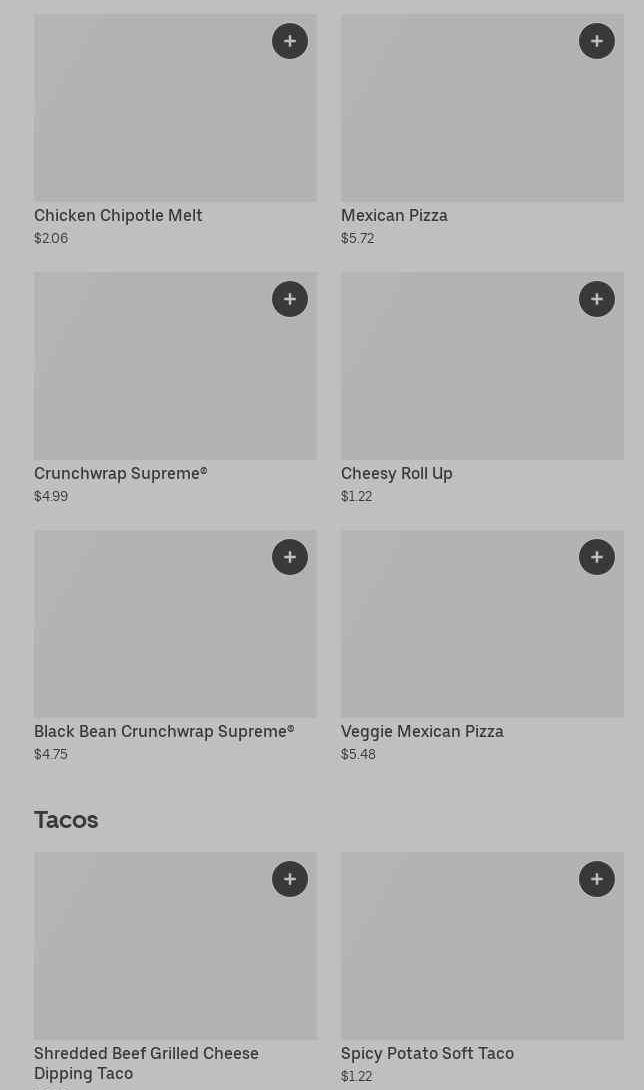Tap the plus icon for Veggie Mexican Pizza
The width and height of the screenshot is (644, 1090).
coord(597,557)
